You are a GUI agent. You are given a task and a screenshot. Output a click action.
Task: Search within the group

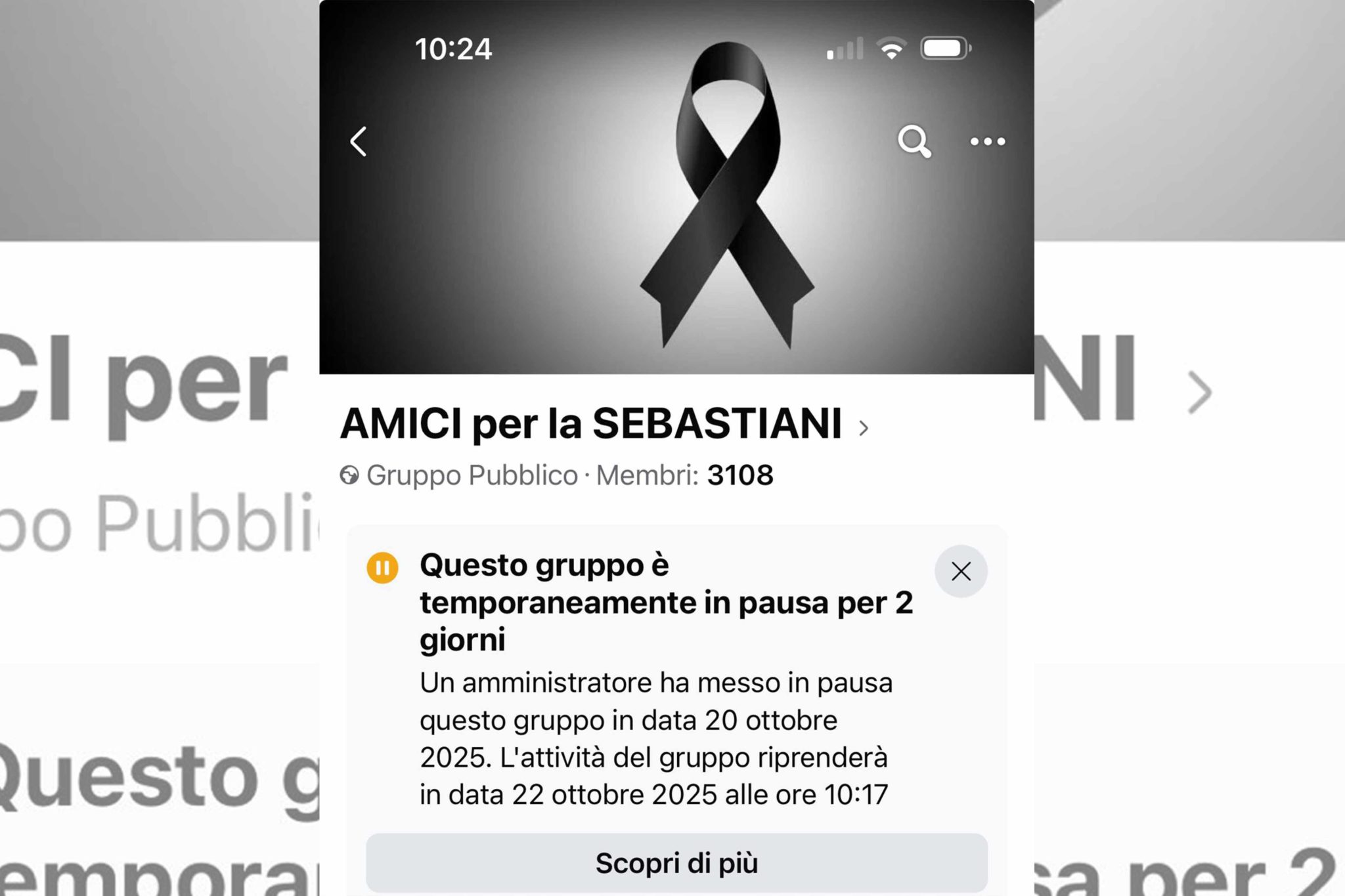(914, 141)
